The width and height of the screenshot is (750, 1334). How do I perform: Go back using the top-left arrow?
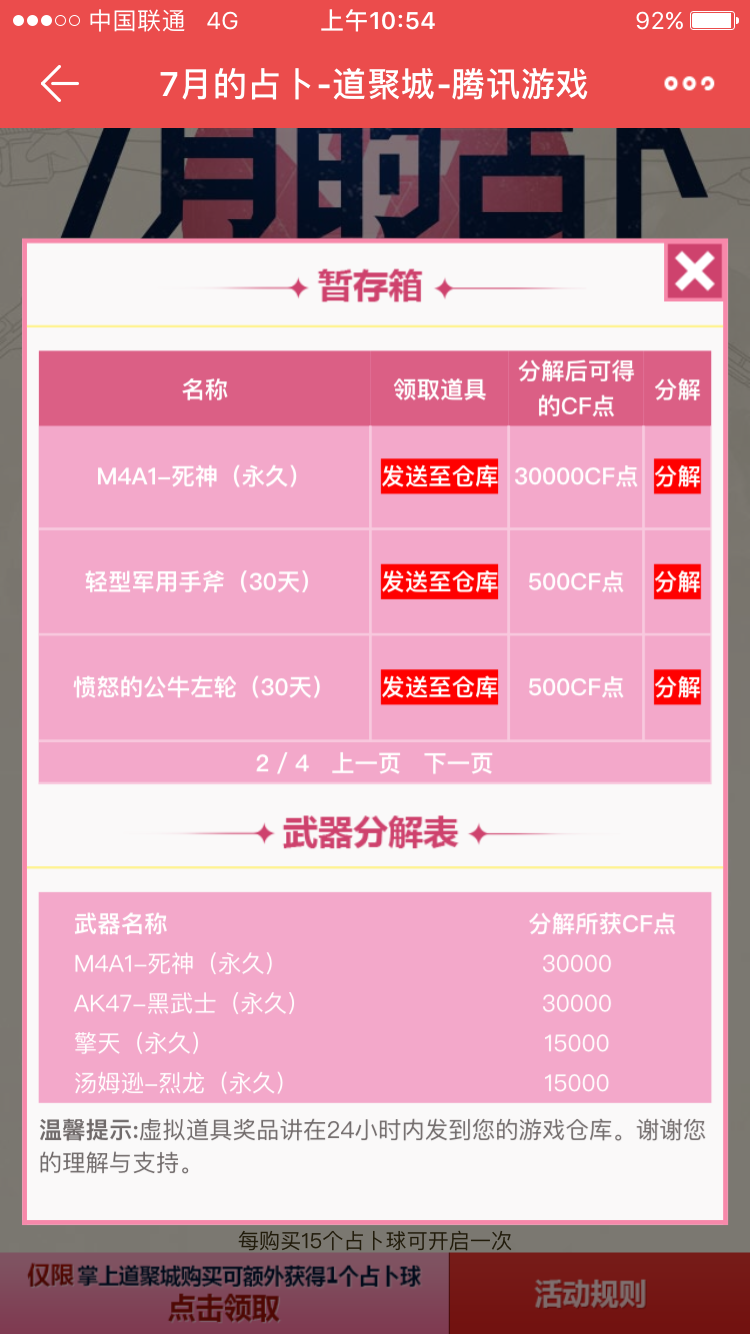tap(60, 84)
